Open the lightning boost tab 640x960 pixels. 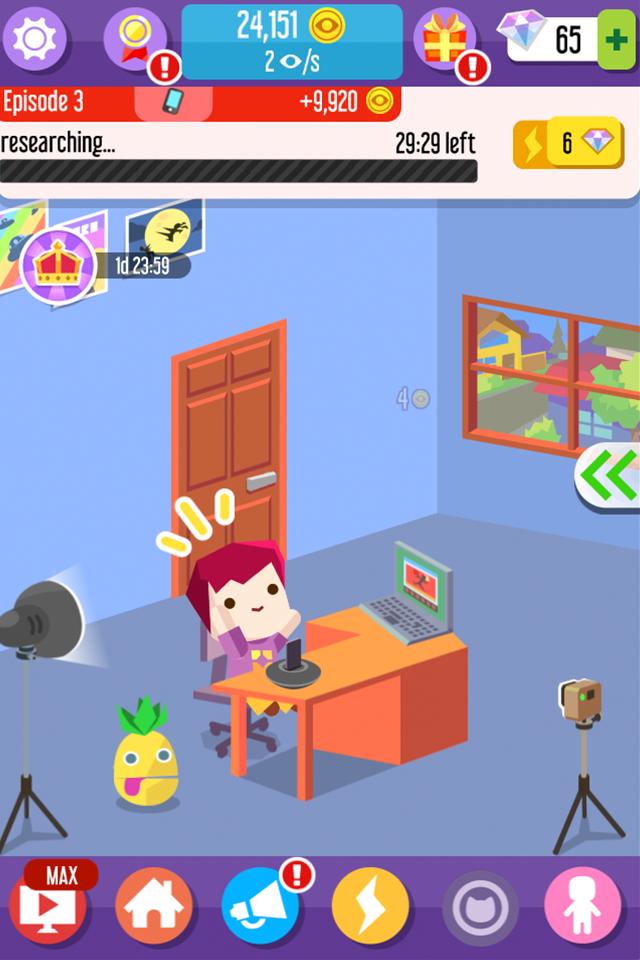370,905
